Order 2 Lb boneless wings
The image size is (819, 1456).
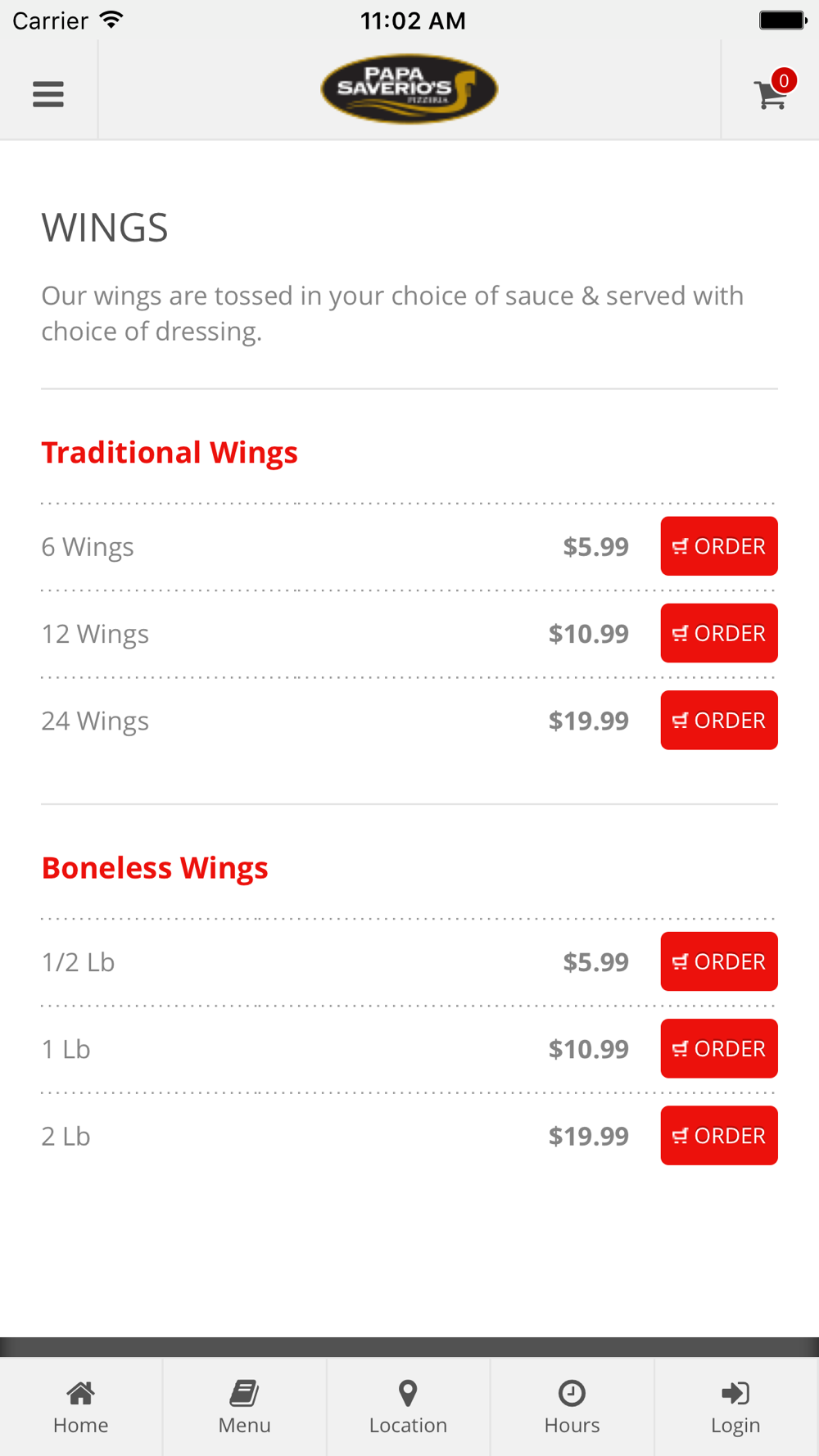[x=719, y=1135]
